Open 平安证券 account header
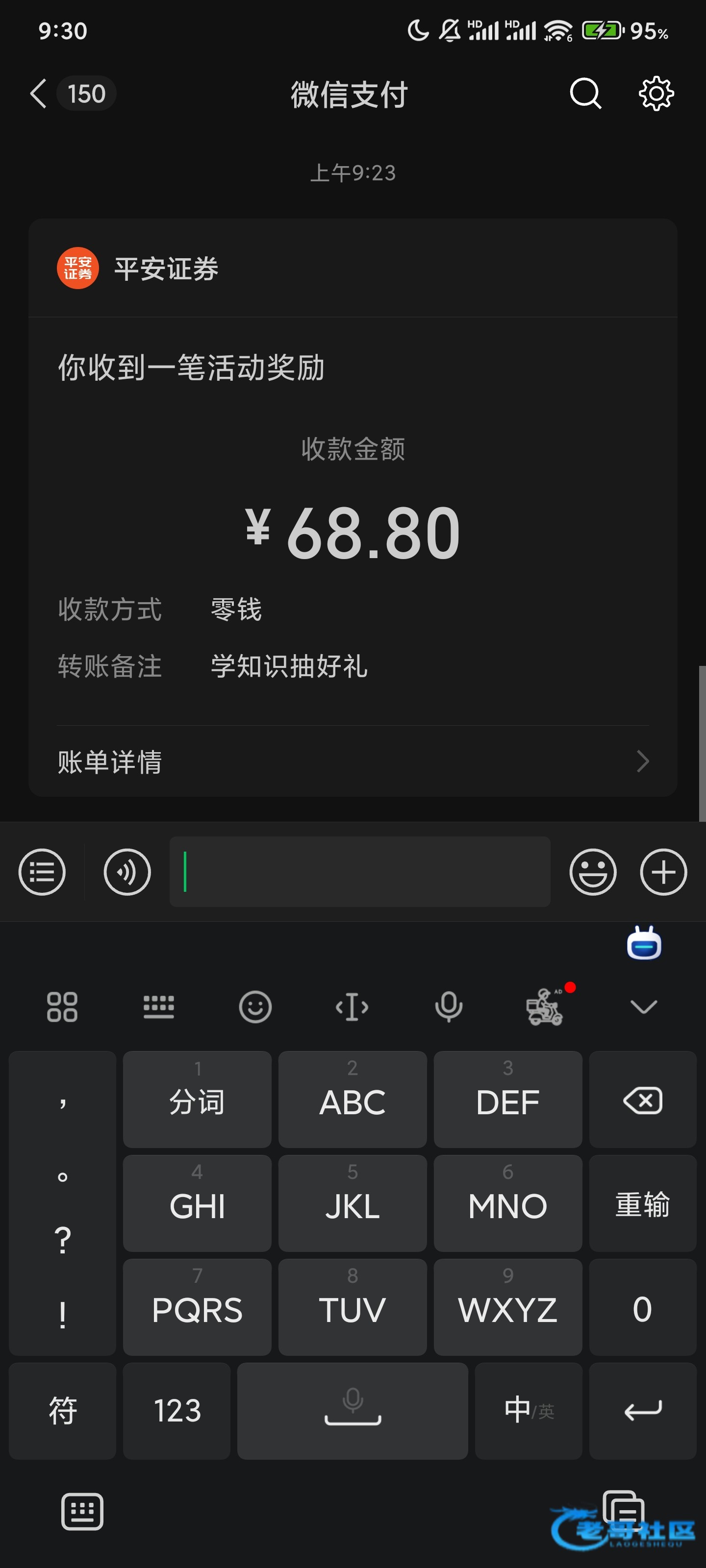This screenshot has width=706, height=1568. 166,269
